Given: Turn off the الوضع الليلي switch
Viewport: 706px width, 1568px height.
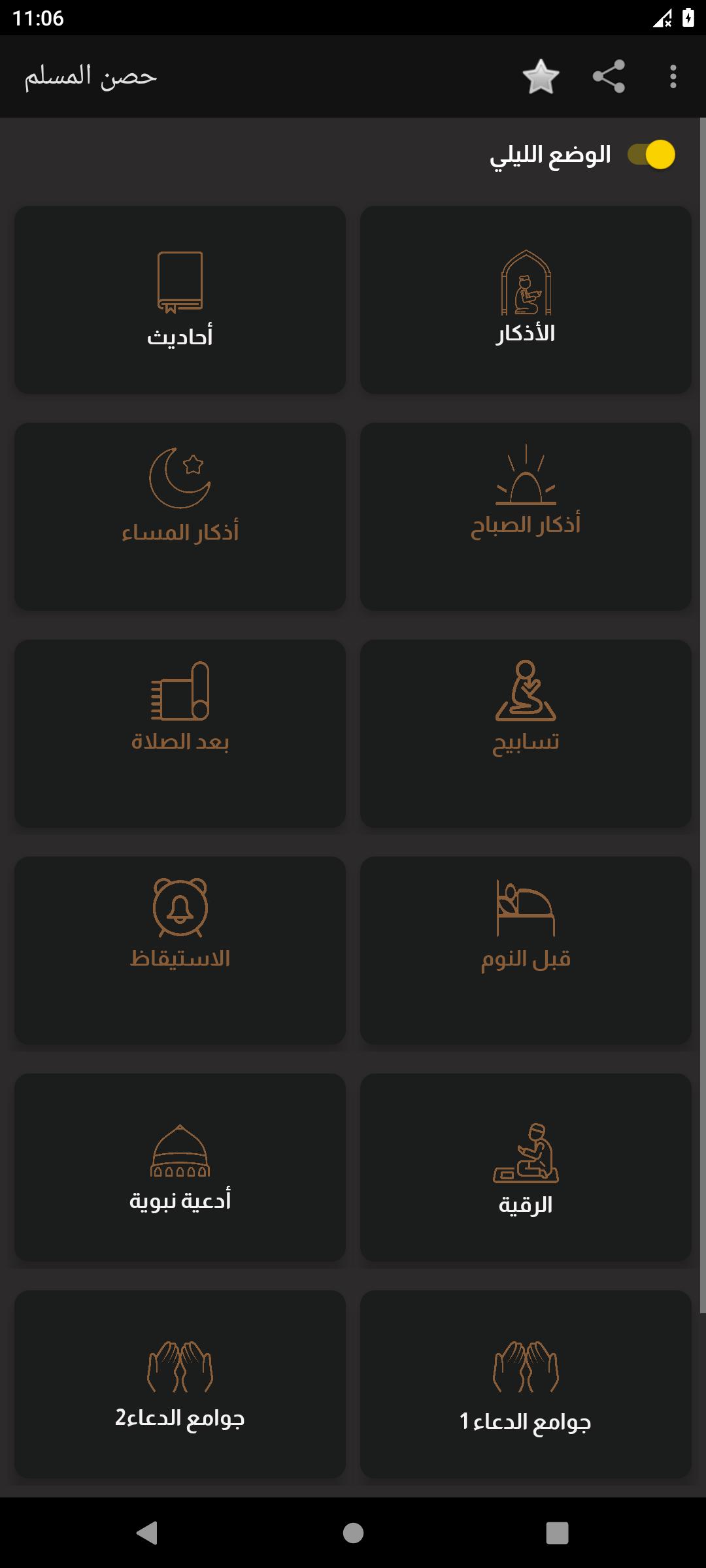Looking at the screenshot, I should 651,155.
